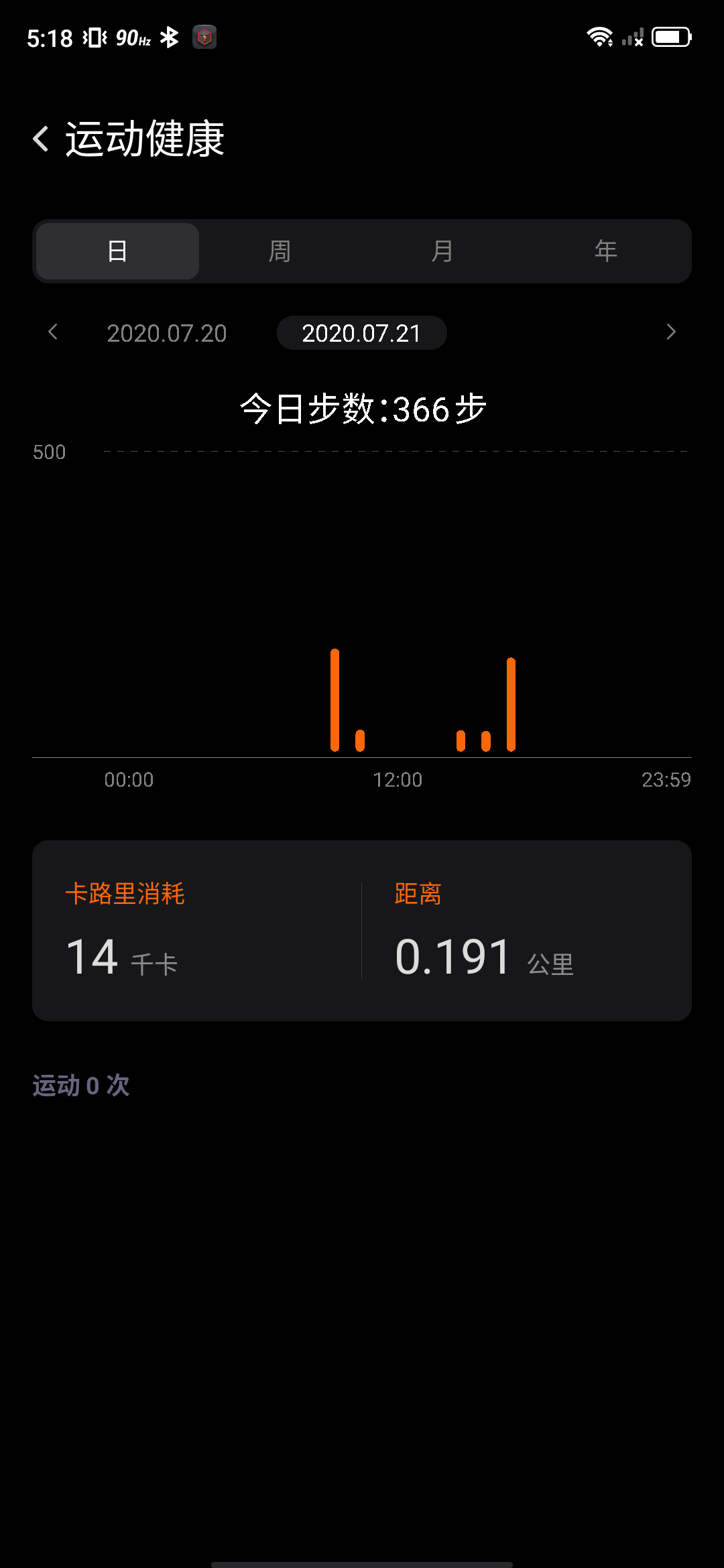Tap the next date arrow
Screen dimensions: 724x1568
tap(671, 332)
